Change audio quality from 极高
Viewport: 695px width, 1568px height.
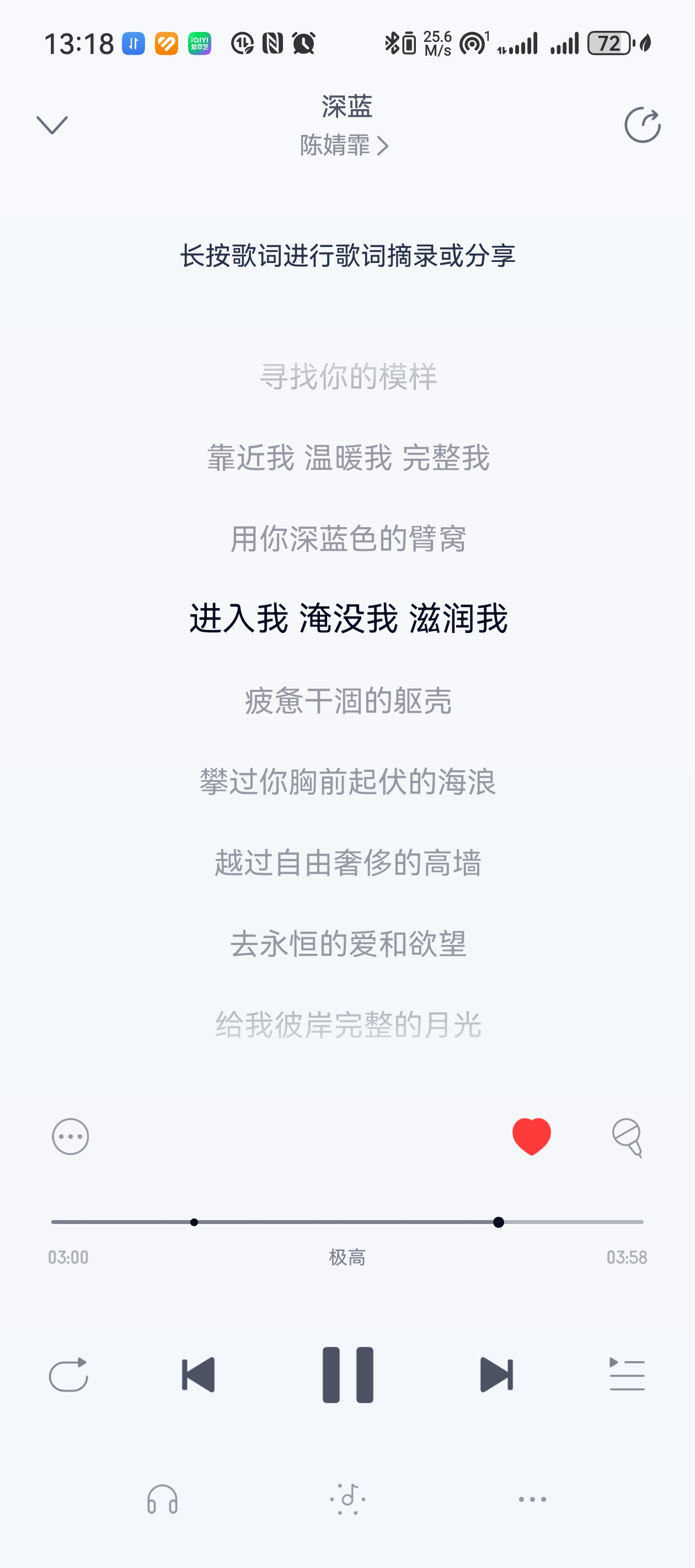pos(347,1257)
